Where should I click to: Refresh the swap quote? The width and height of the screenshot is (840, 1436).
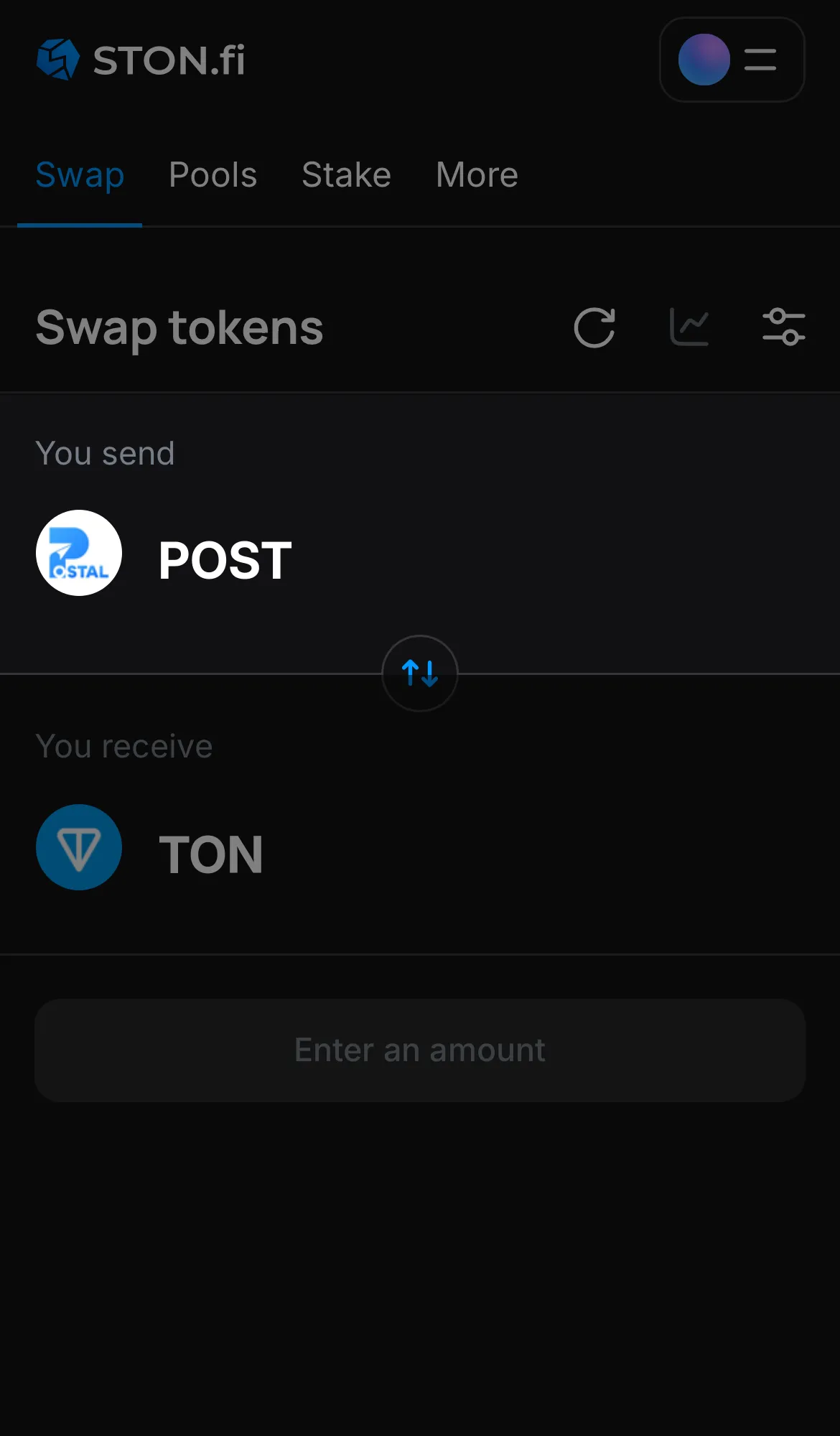[594, 327]
